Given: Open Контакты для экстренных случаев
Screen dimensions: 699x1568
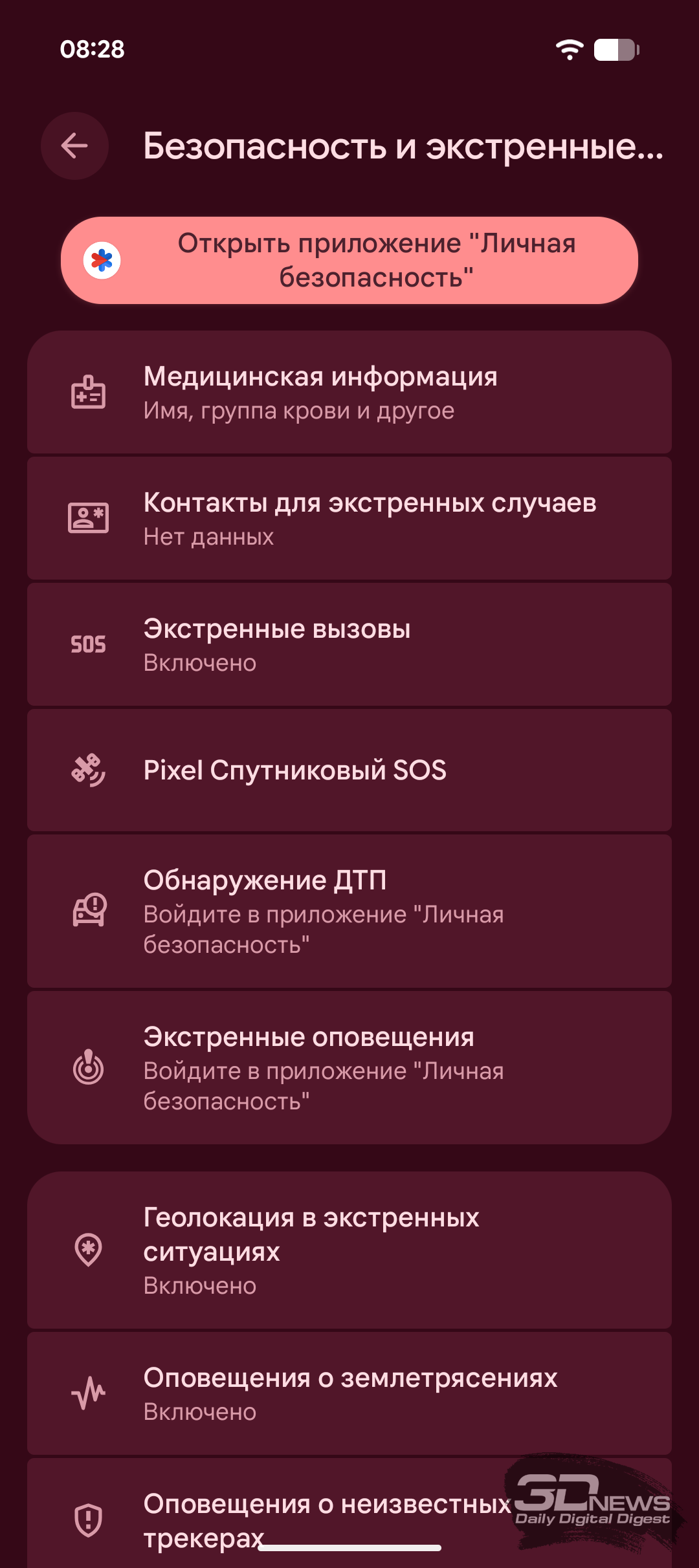Looking at the screenshot, I should 349,518.
